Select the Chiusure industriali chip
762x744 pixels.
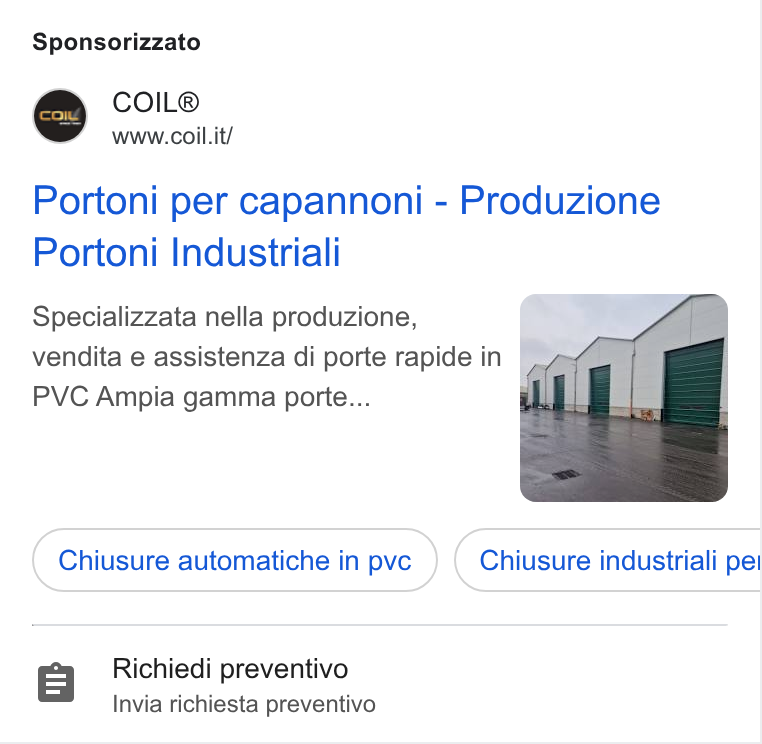pos(608,560)
